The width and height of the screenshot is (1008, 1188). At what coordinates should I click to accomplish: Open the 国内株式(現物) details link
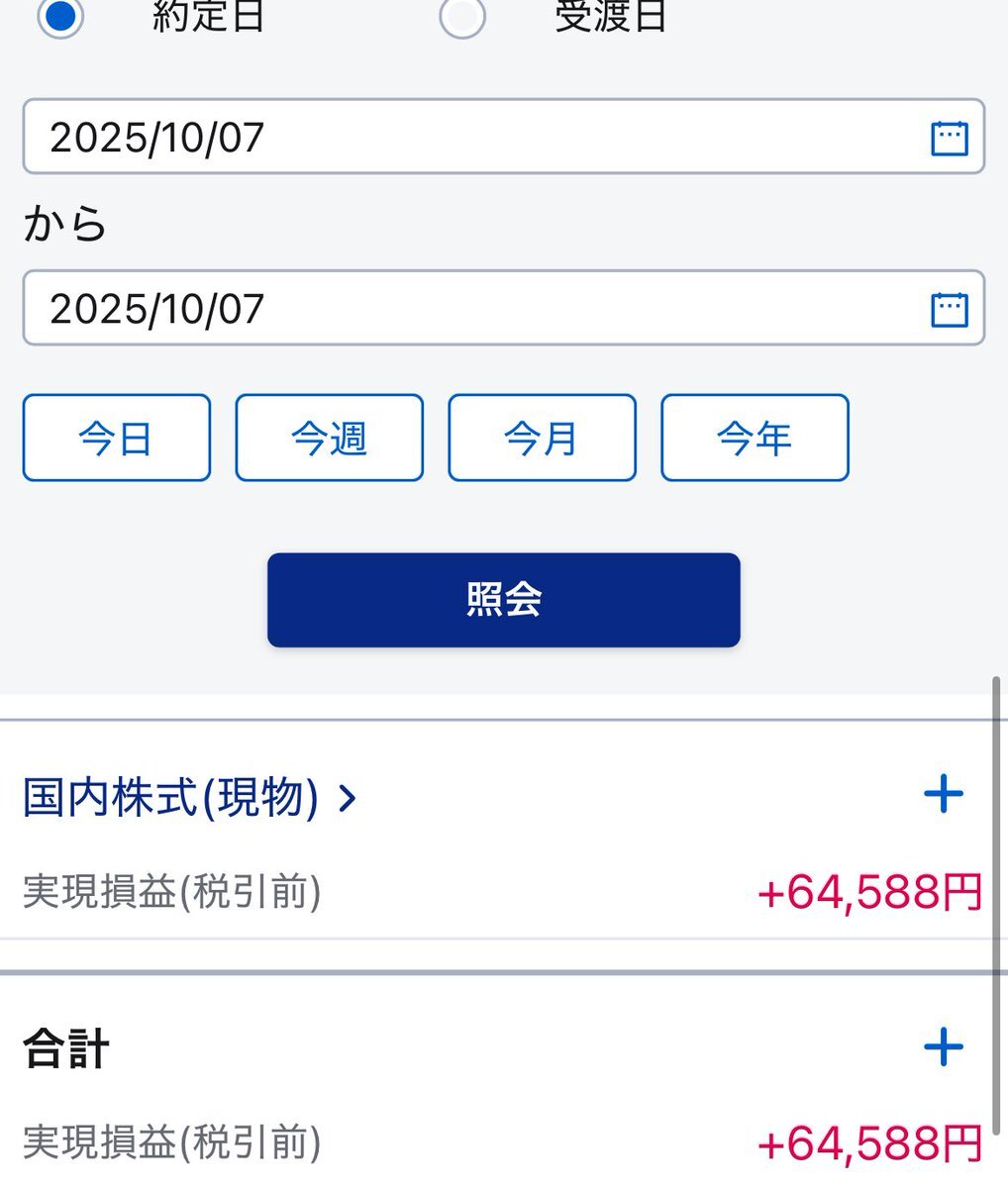click(x=188, y=797)
